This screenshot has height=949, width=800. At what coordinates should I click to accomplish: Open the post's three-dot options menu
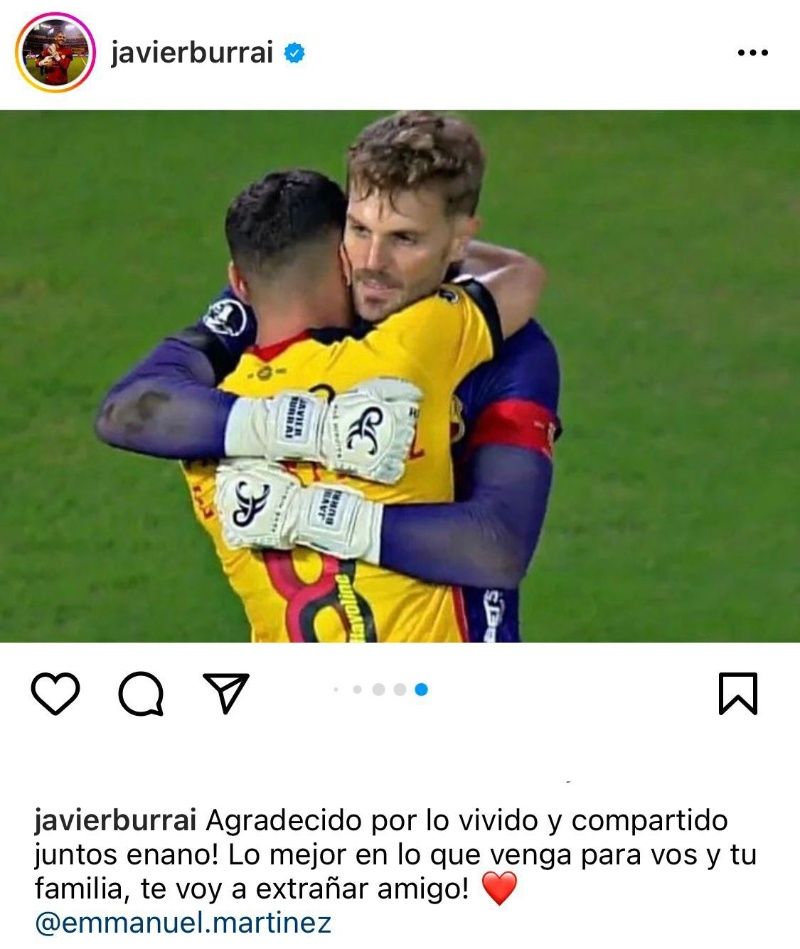[x=752, y=53]
